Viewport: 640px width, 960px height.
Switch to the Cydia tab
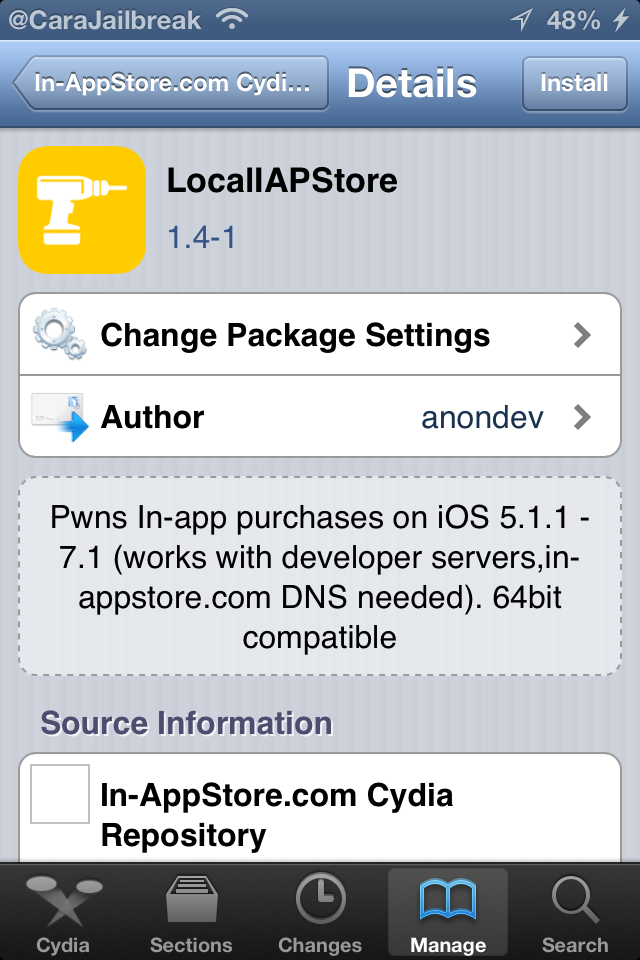click(x=63, y=914)
